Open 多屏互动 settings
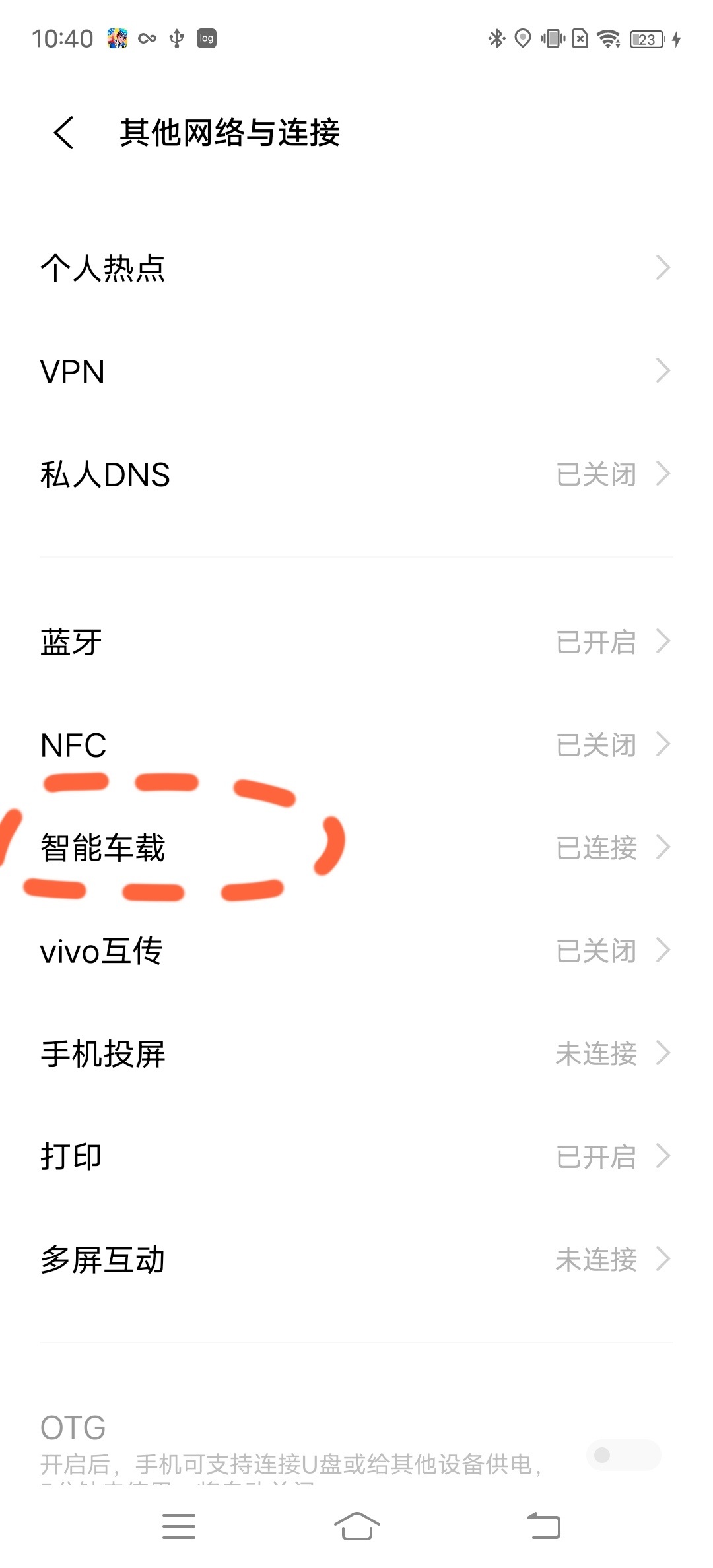 356,1260
